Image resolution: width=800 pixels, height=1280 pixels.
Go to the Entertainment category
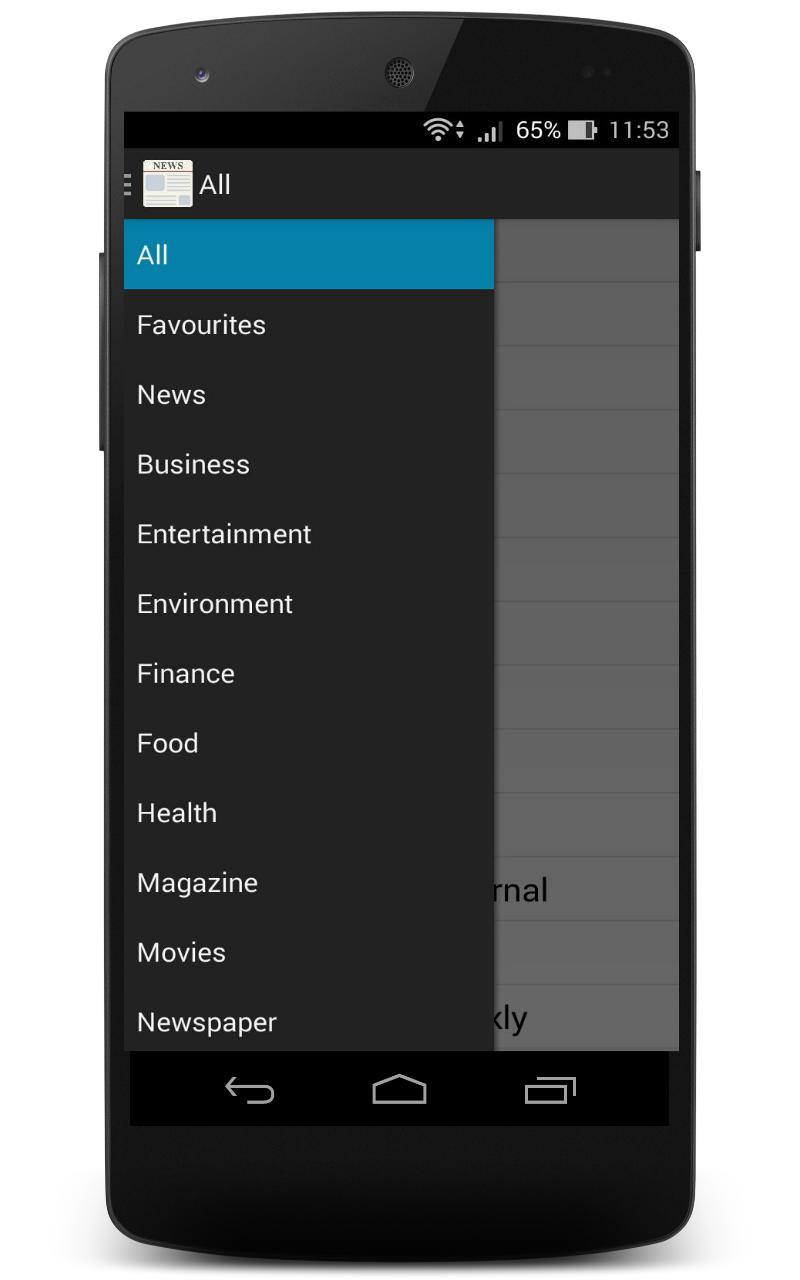coord(308,534)
